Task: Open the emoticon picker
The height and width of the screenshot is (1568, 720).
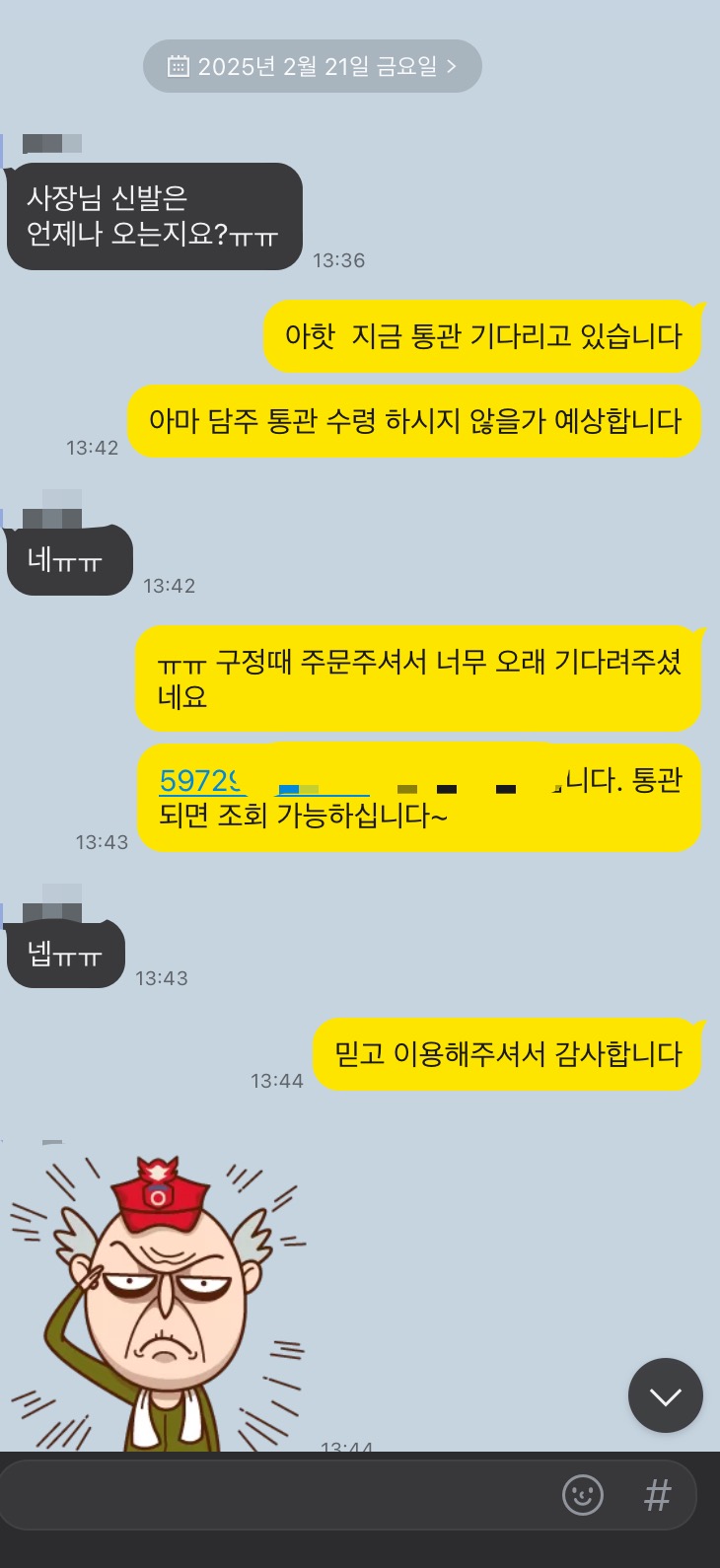Action: [582, 1495]
